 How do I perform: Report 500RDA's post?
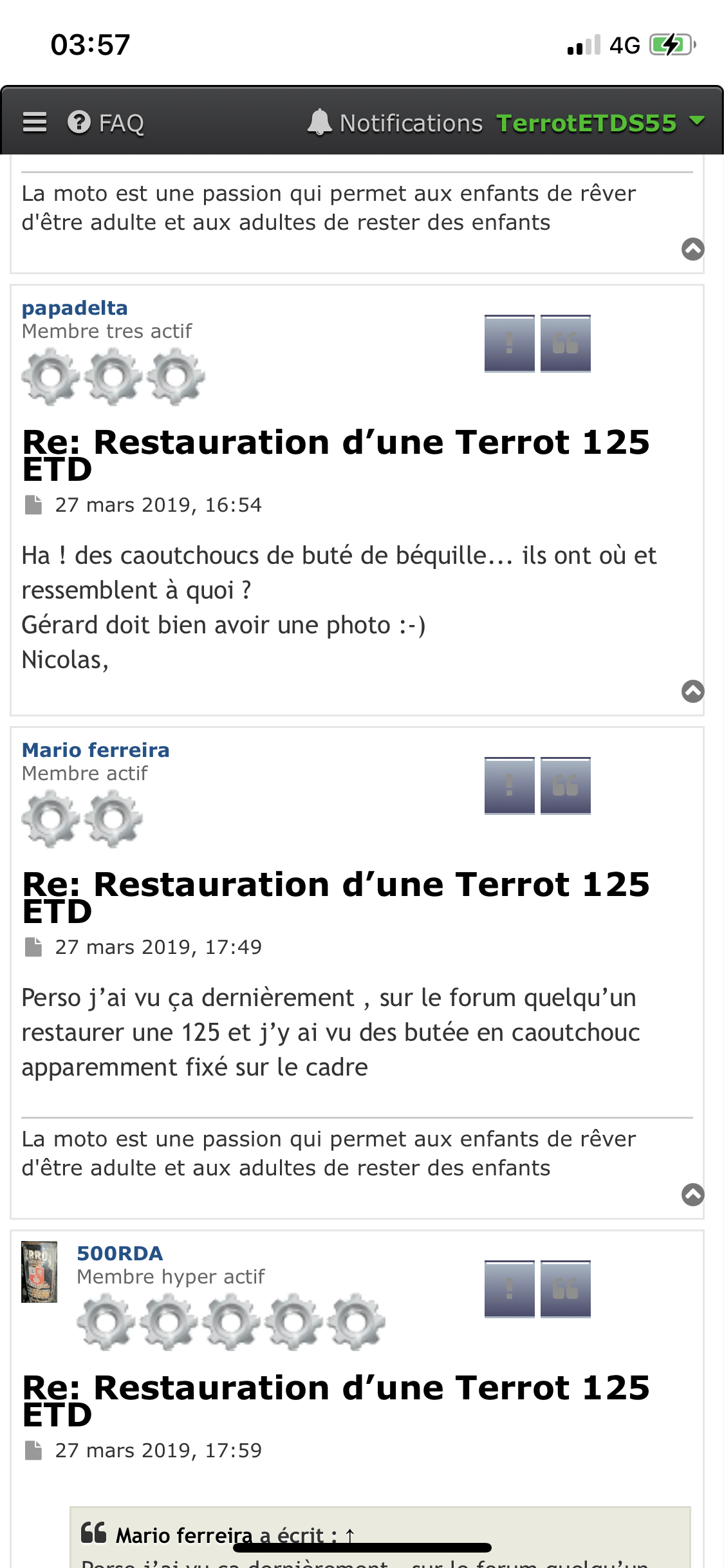click(x=510, y=1289)
